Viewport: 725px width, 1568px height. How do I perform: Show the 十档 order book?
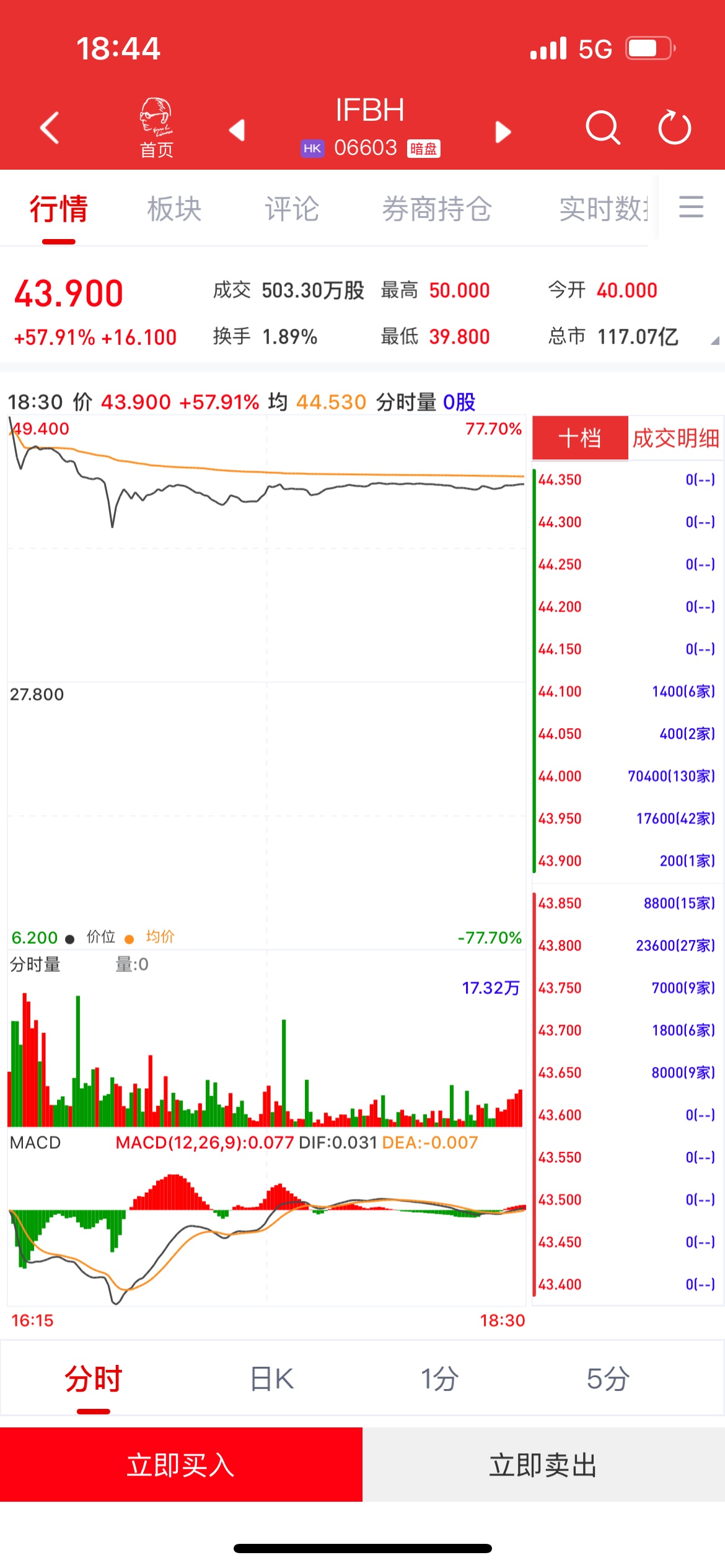point(580,438)
